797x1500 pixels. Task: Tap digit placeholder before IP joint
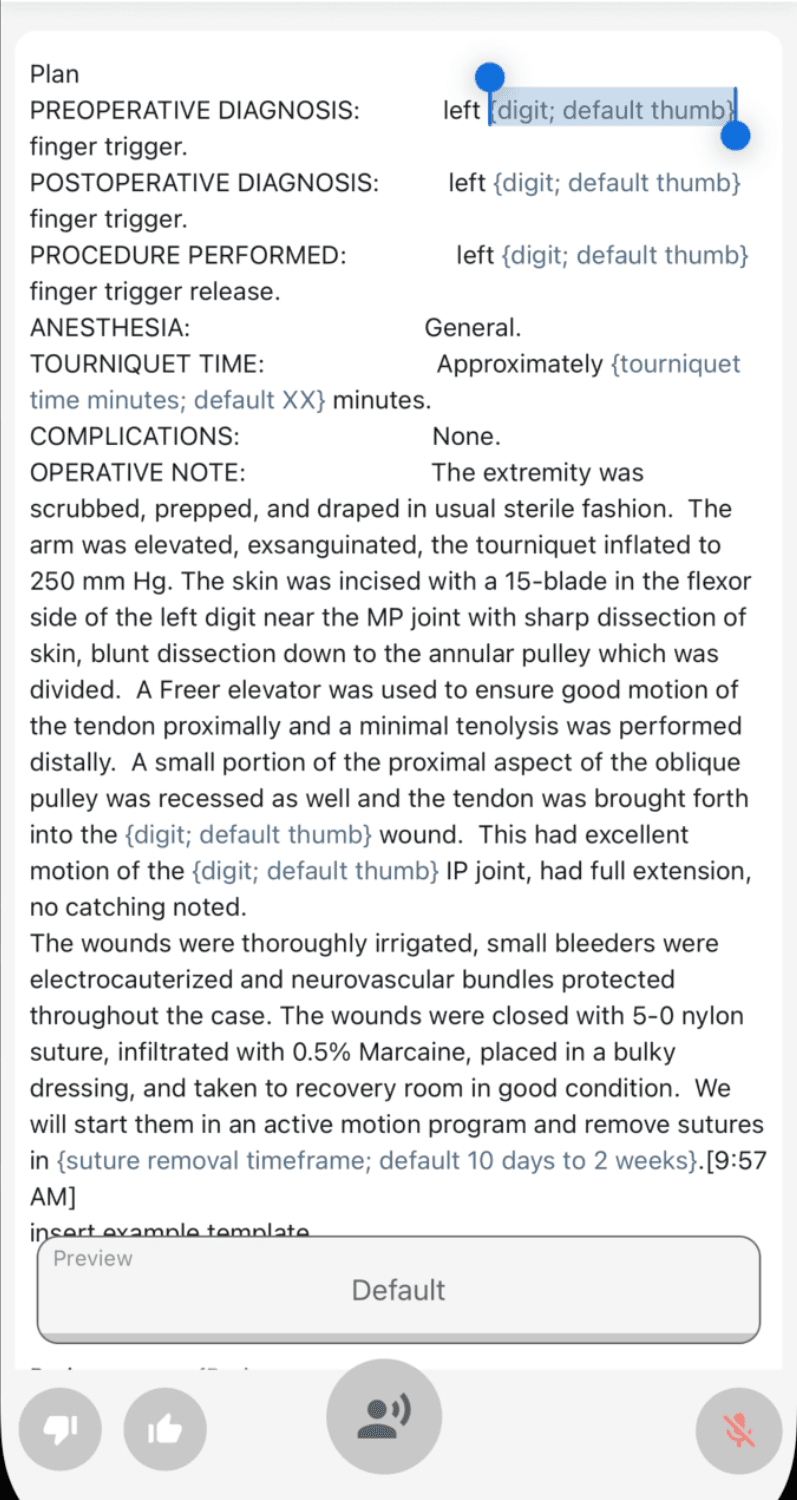(315, 871)
